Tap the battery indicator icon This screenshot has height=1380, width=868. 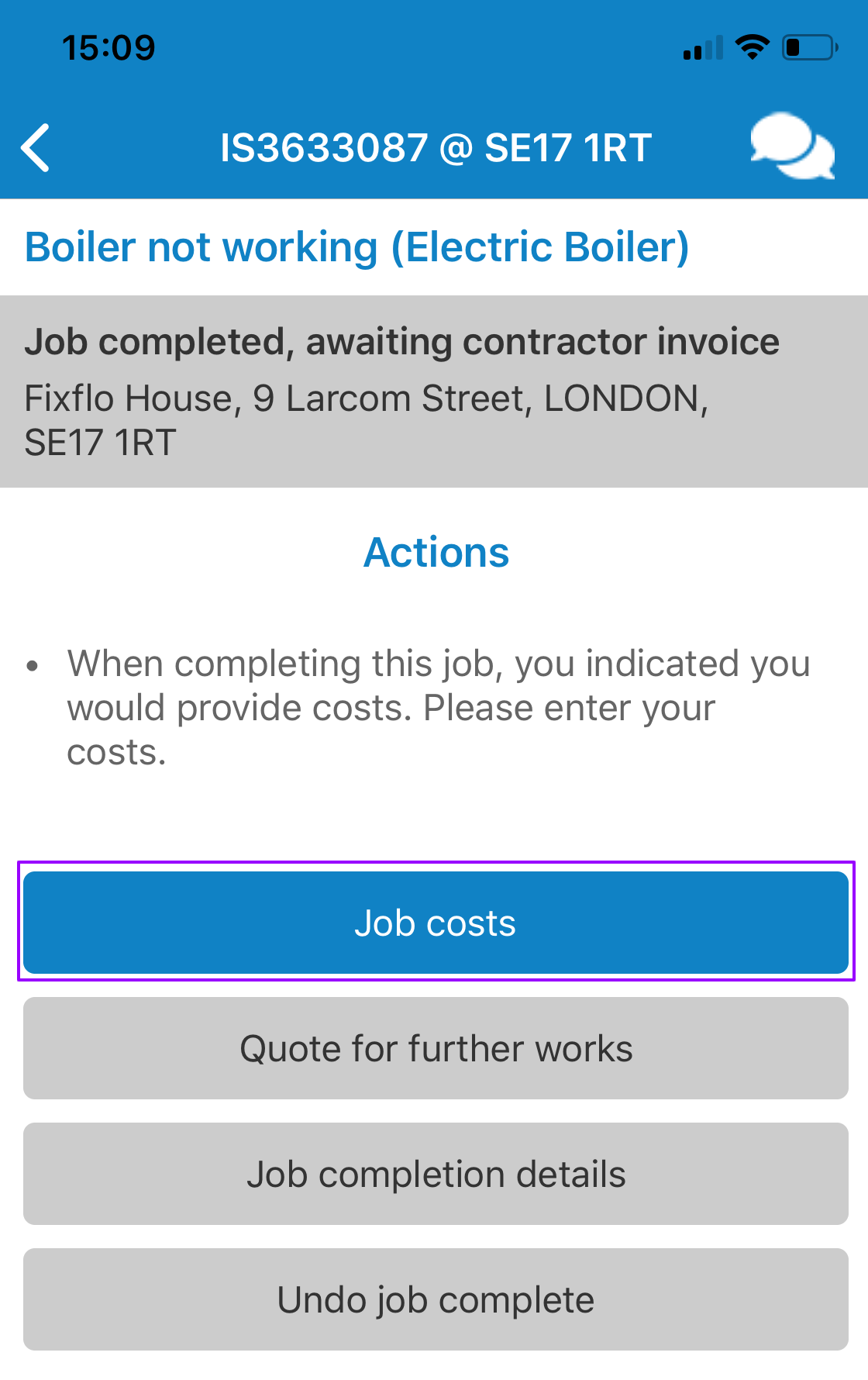point(806,48)
